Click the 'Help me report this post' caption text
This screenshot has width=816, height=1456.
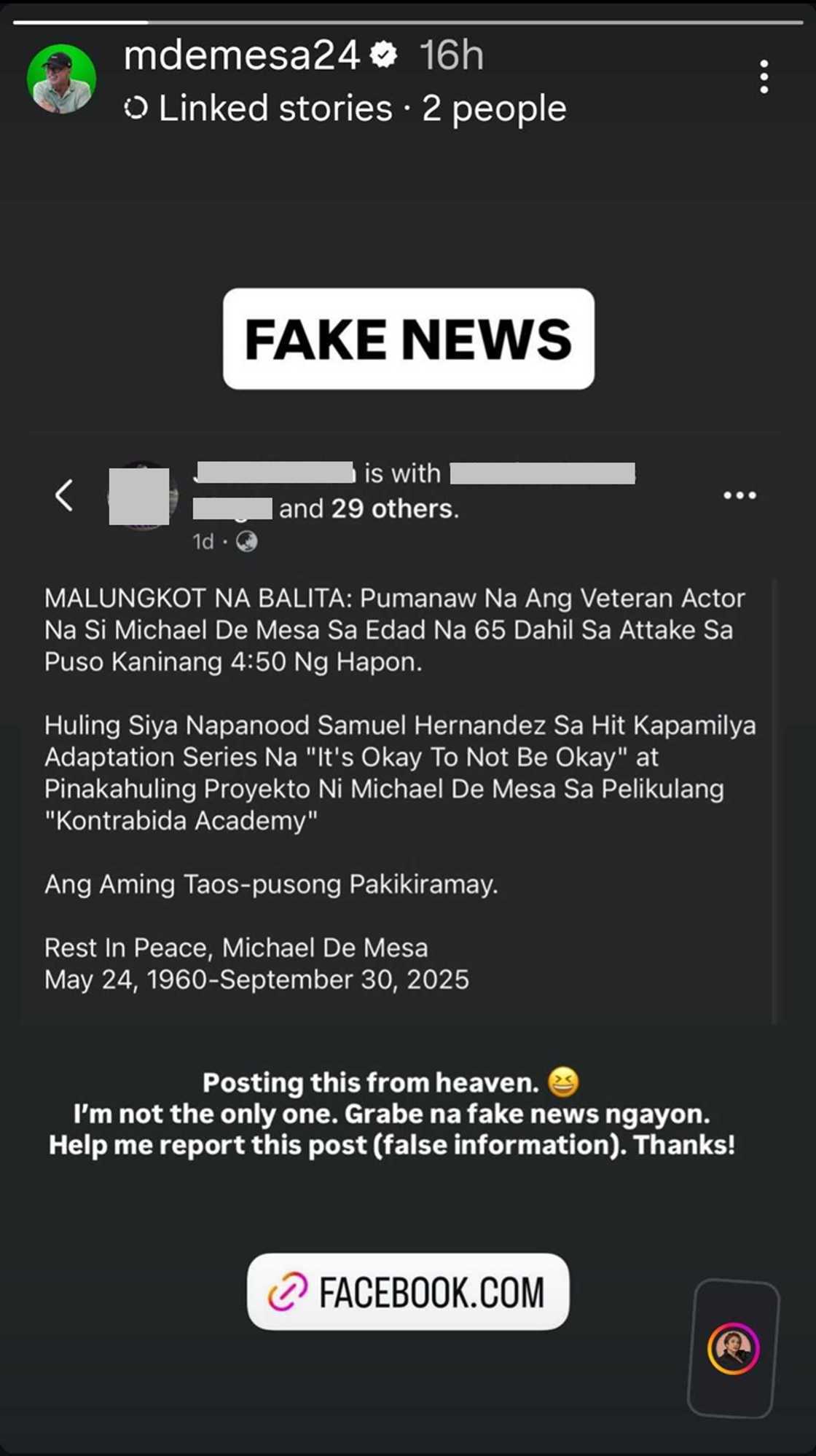point(393,1144)
